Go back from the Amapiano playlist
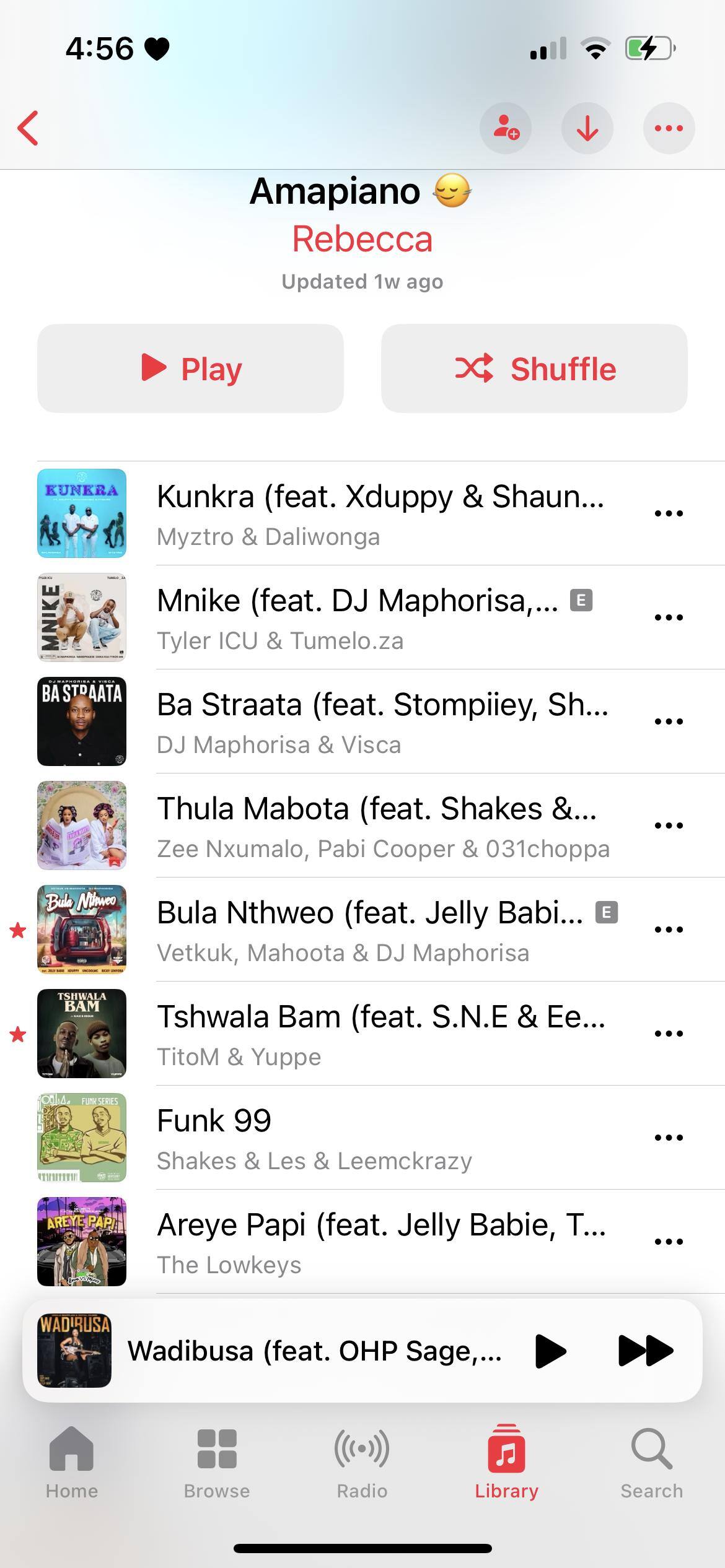The image size is (725, 1568). tap(29, 128)
